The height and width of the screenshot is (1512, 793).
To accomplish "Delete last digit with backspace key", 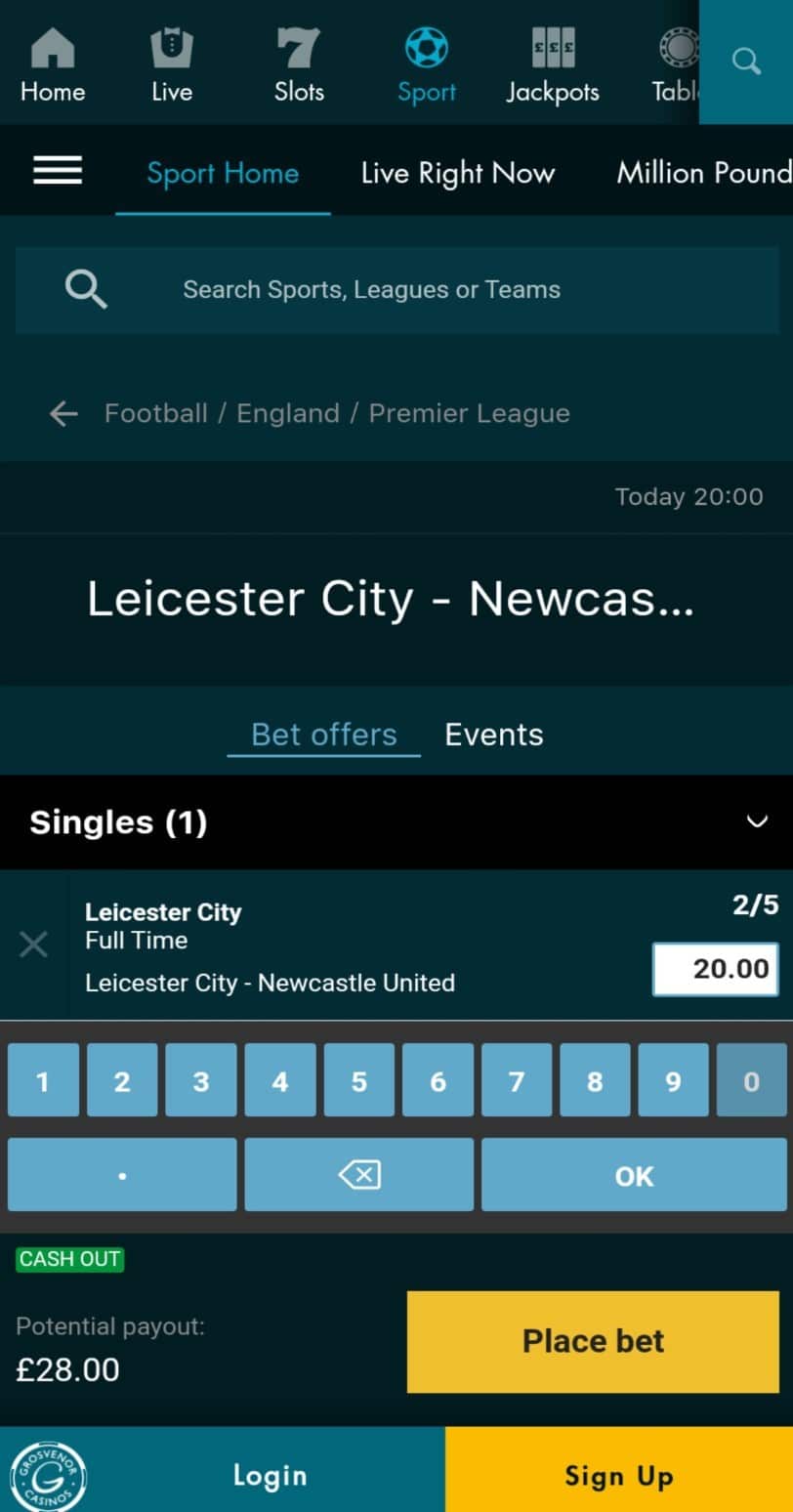I will click(x=358, y=1175).
